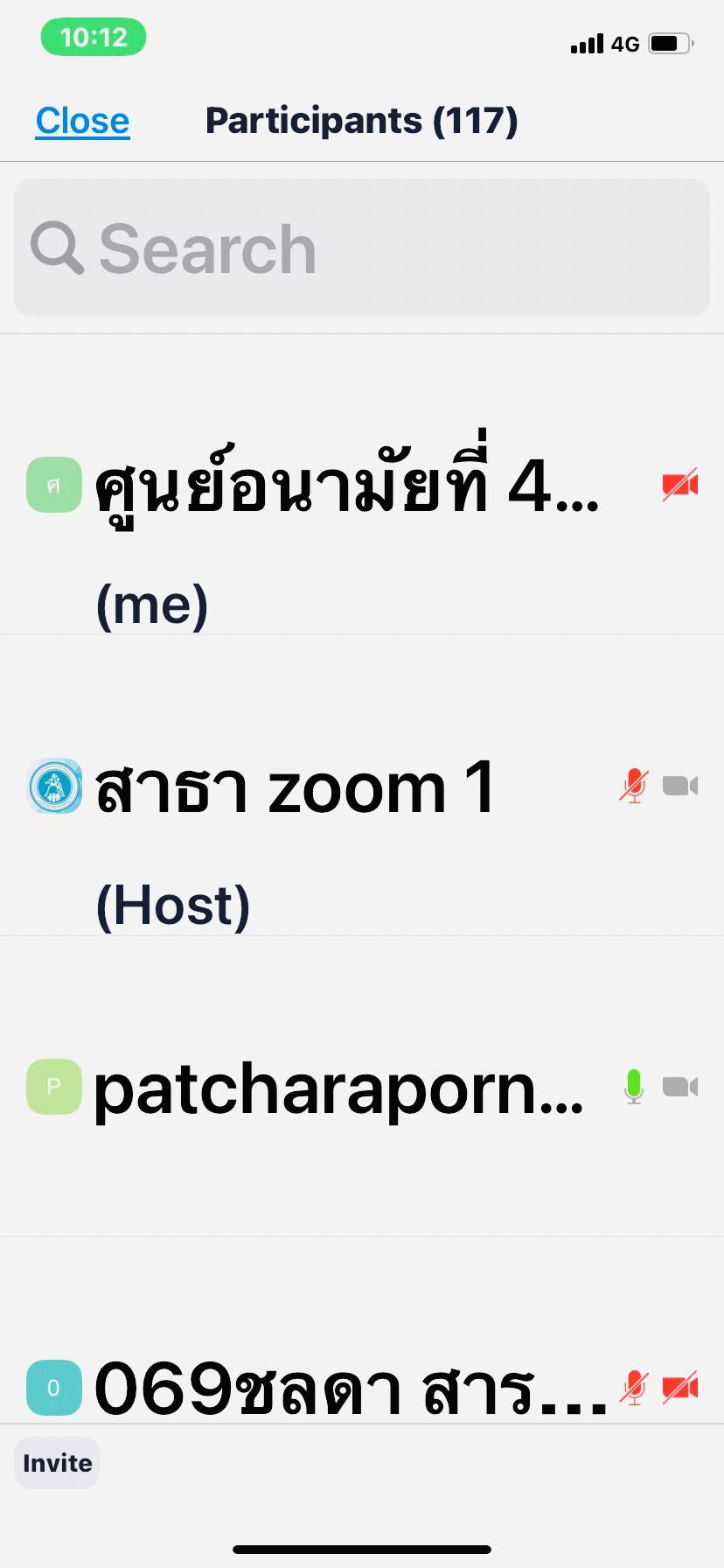Tap the Invite button

(x=57, y=1463)
